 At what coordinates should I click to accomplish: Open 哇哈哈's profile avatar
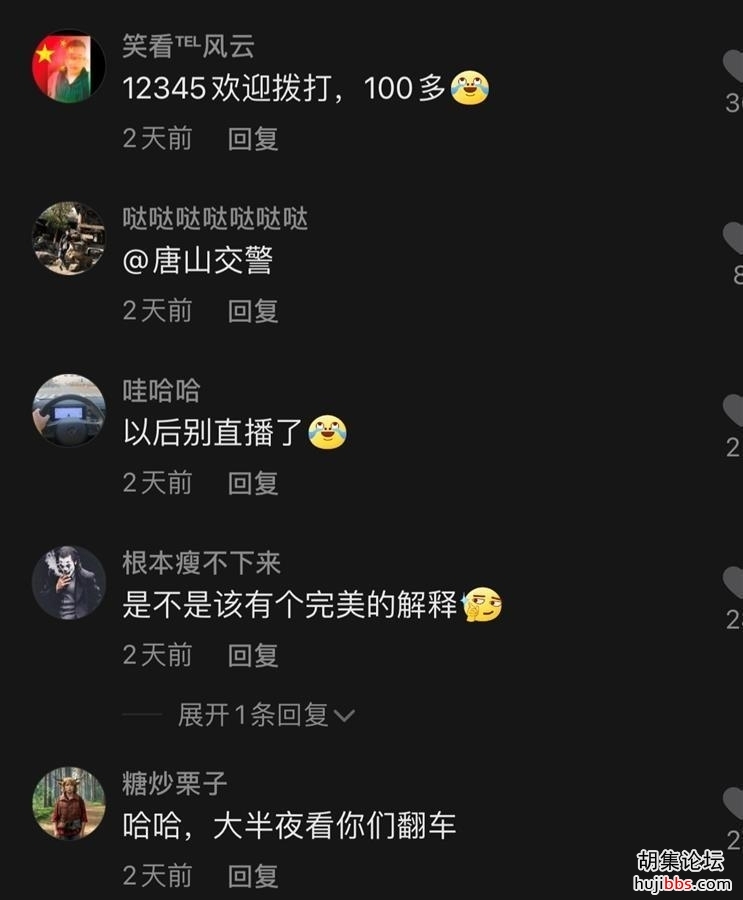[x=68, y=410]
